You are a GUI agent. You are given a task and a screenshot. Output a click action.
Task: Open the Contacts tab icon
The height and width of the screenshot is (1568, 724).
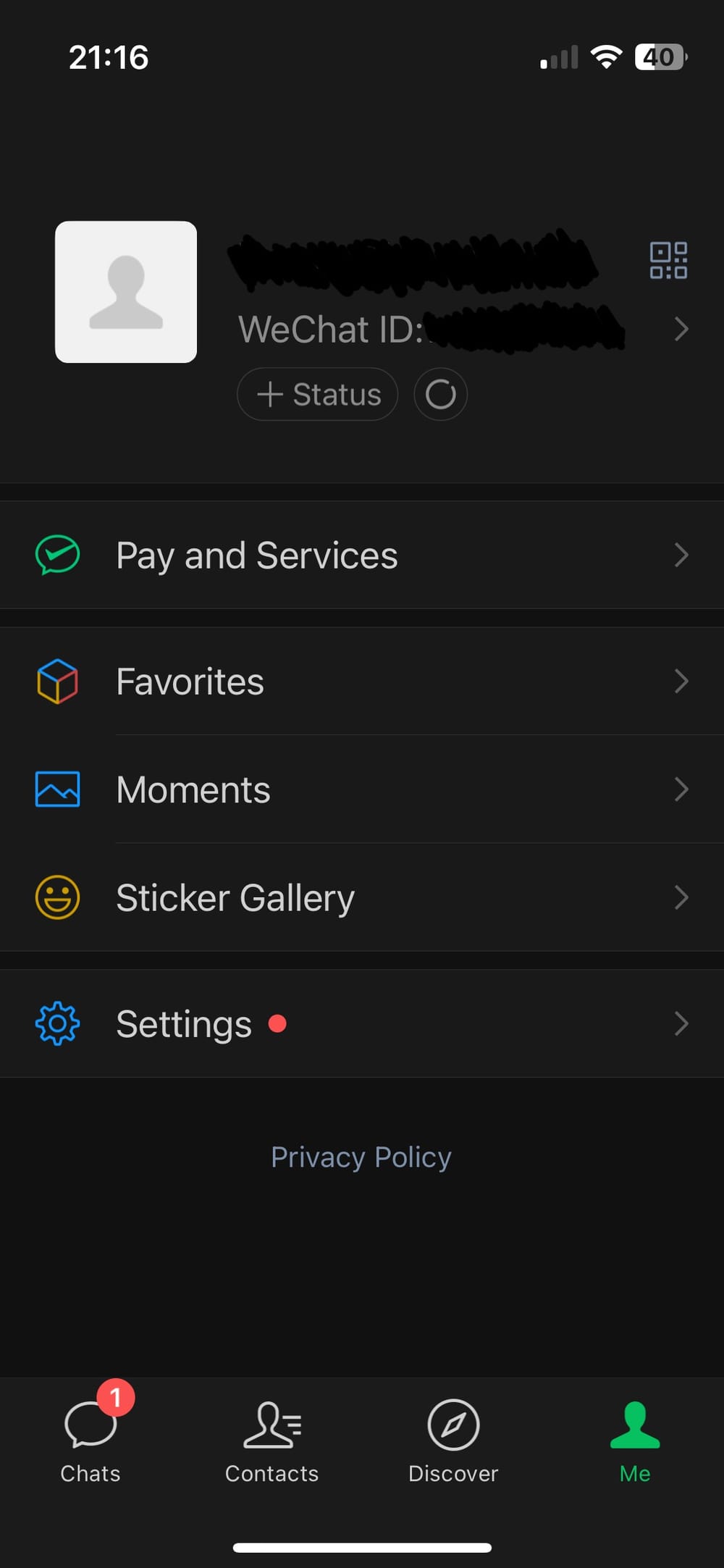(x=271, y=1422)
